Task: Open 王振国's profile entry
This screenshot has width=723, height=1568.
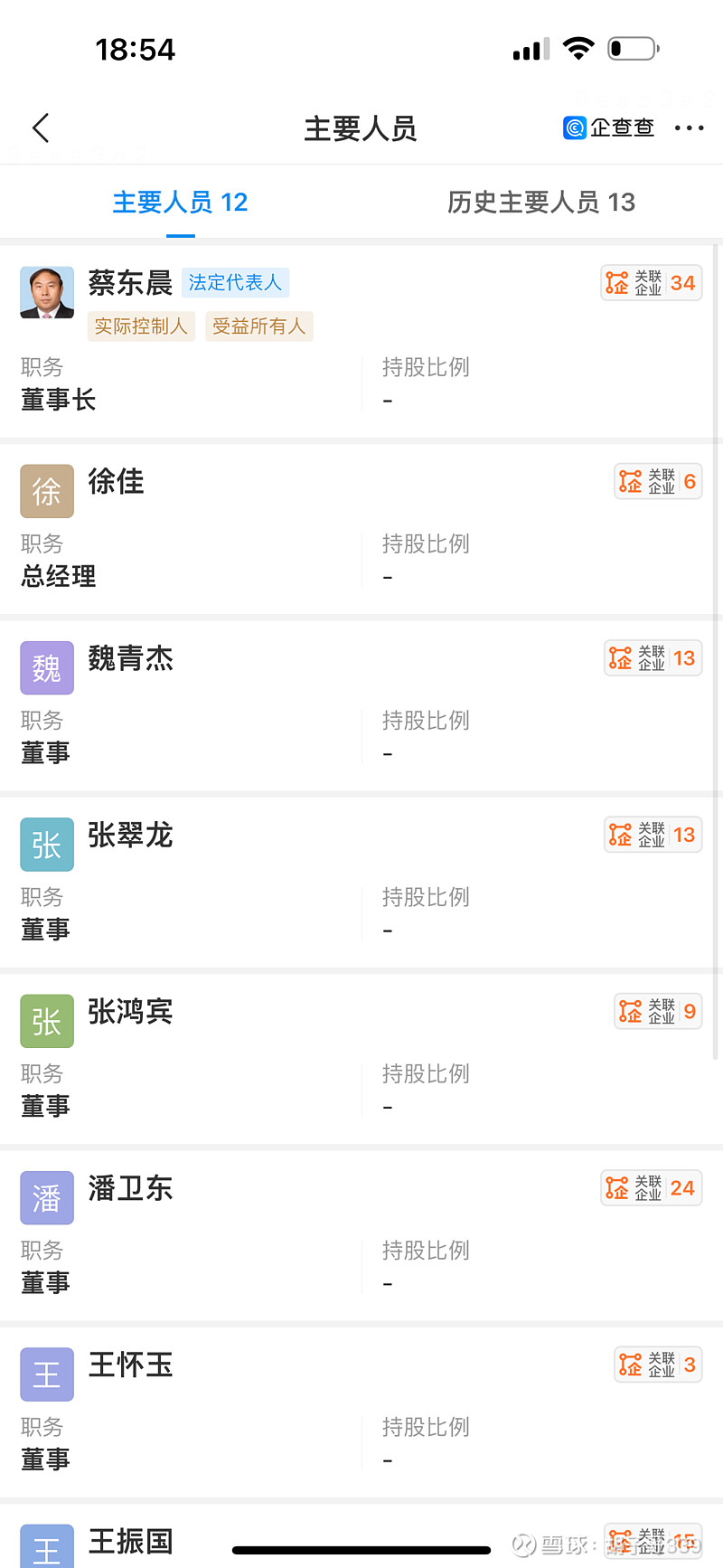Action: click(130, 1541)
